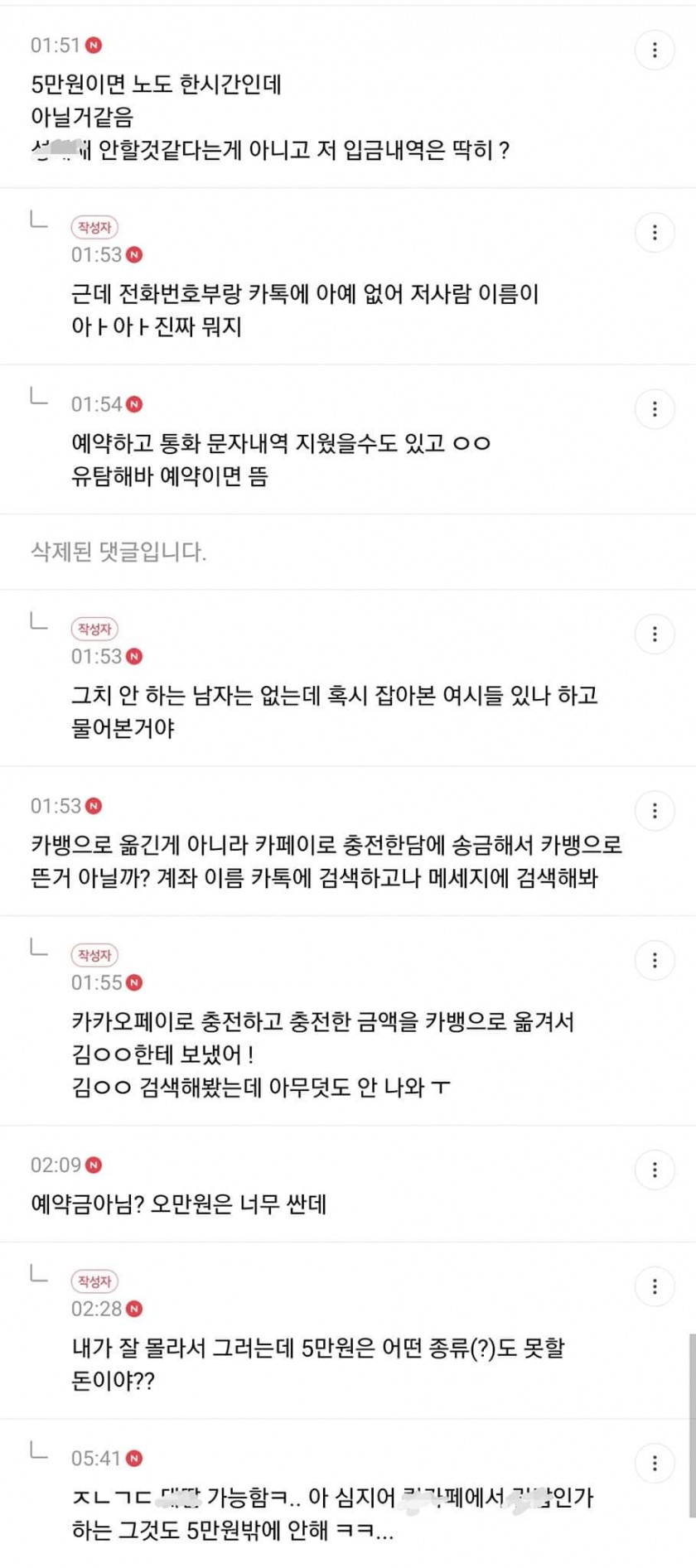Open overflow menu on the 01:54 reply
The height and width of the screenshot is (1568, 696).
click(x=655, y=409)
